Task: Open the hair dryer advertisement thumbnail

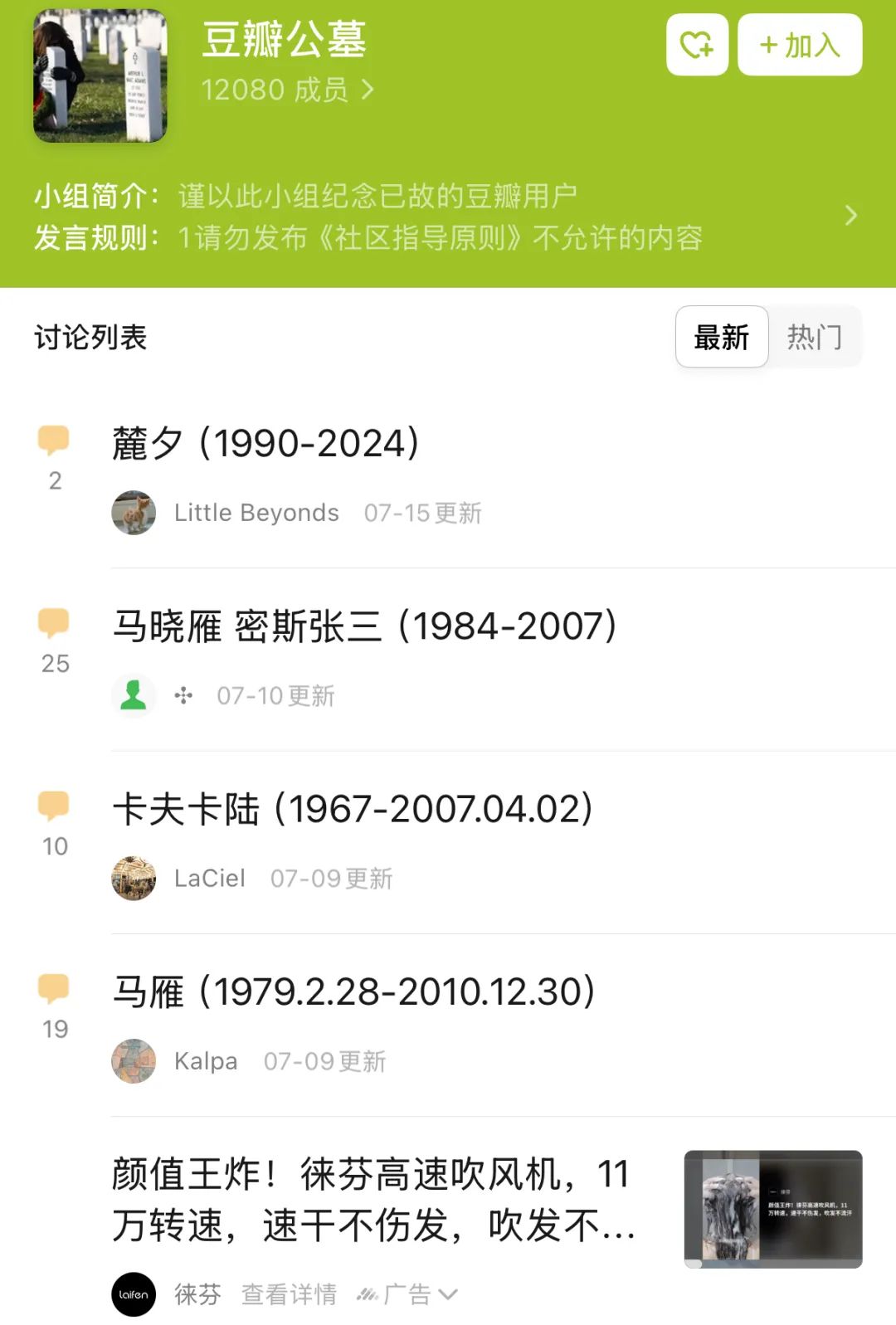Action: click(x=772, y=1201)
